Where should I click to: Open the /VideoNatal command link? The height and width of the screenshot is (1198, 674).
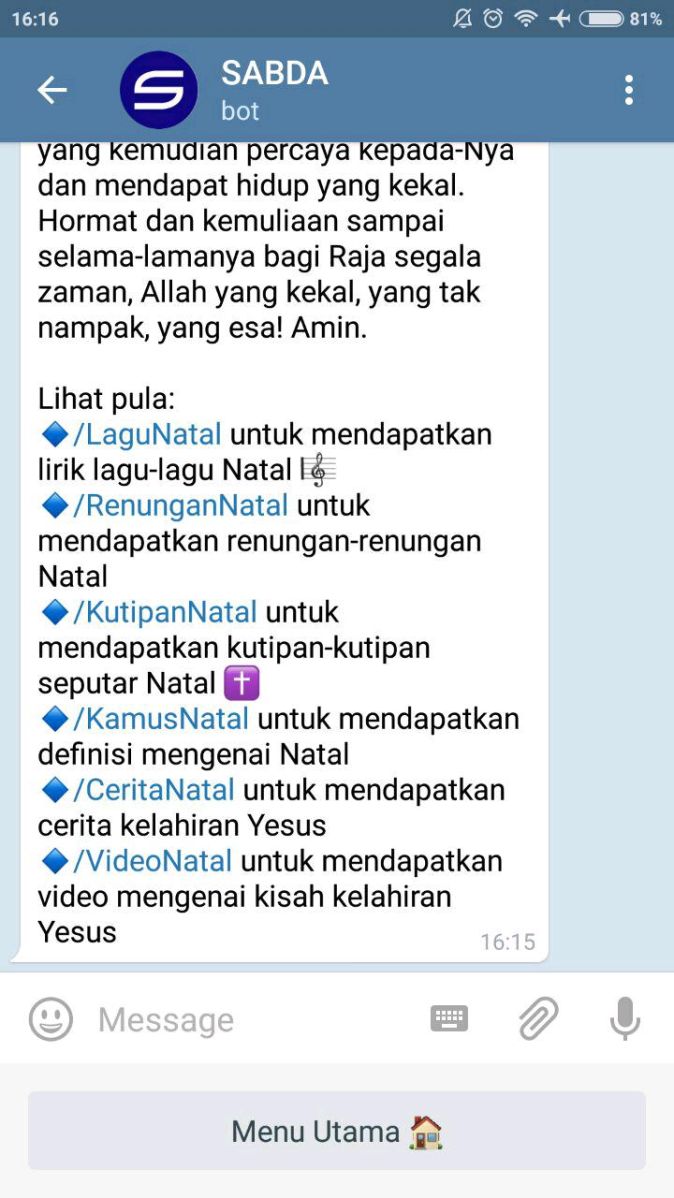click(152, 861)
